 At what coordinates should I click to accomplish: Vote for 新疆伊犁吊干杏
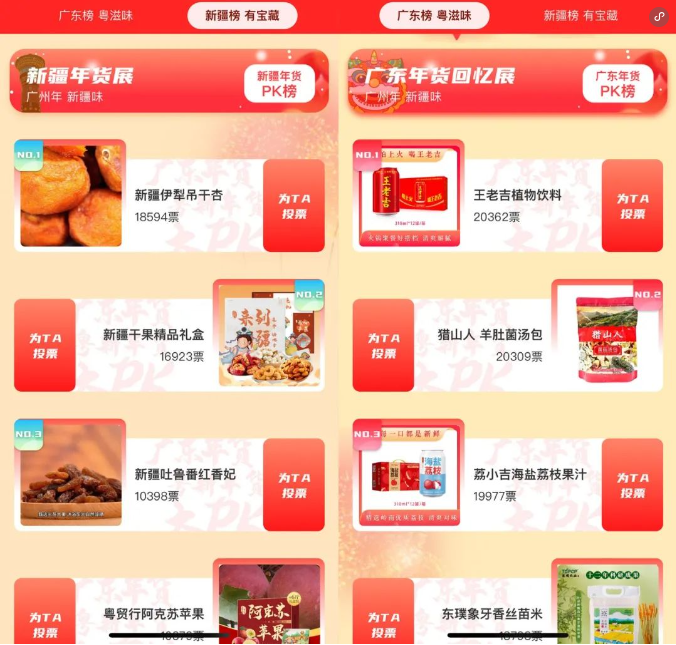click(294, 206)
